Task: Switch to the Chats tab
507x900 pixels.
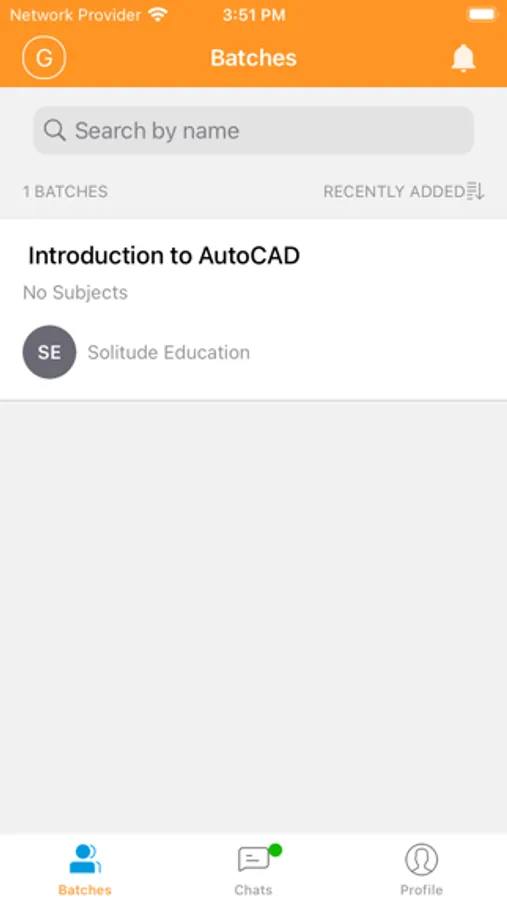Action: tap(253, 869)
